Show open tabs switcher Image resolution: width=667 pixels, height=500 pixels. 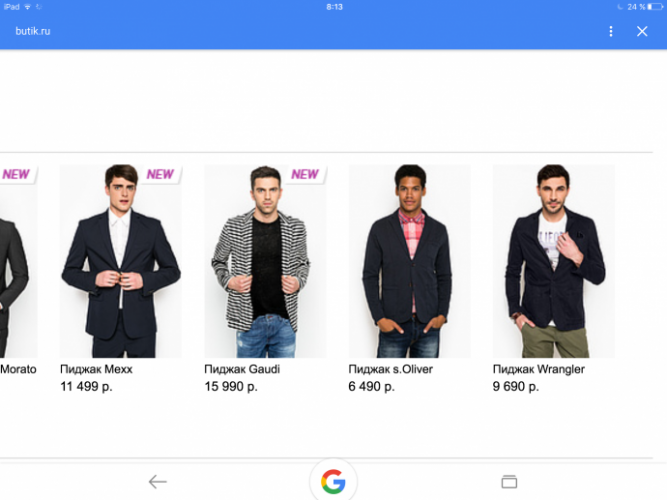point(509,482)
